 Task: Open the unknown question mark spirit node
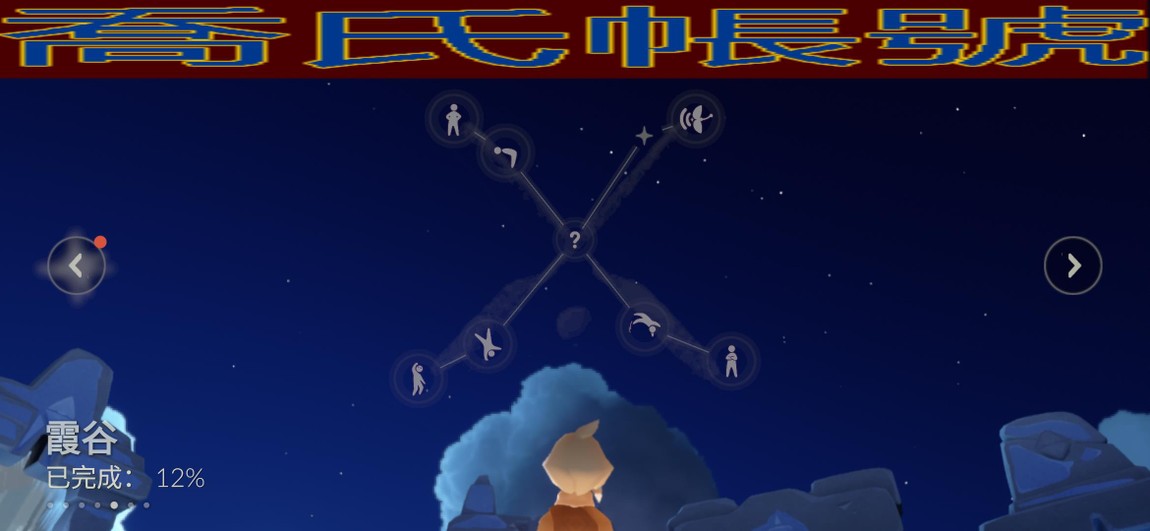[574, 240]
